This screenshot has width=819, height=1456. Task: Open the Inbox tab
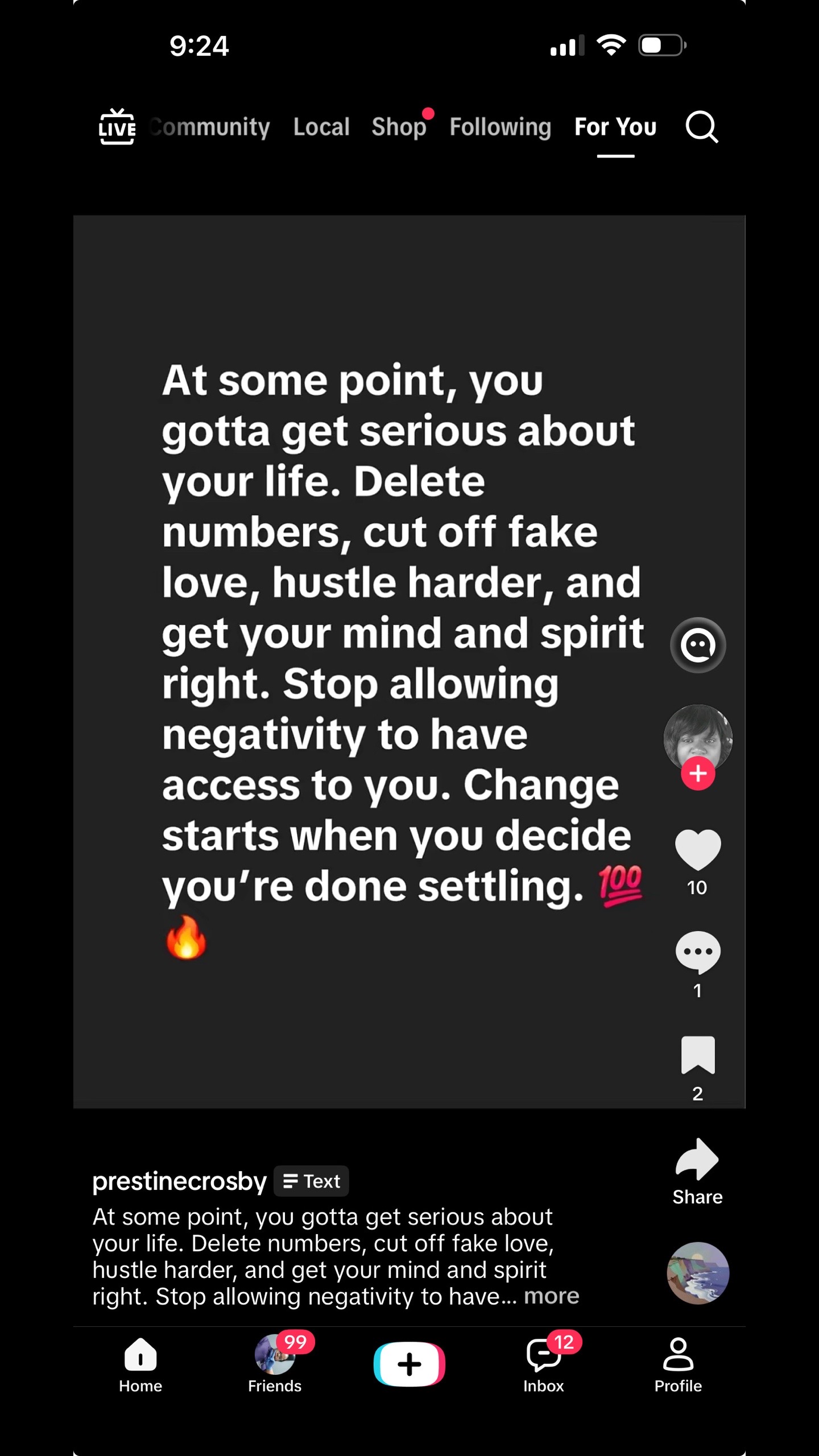(x=544, y=1364)
